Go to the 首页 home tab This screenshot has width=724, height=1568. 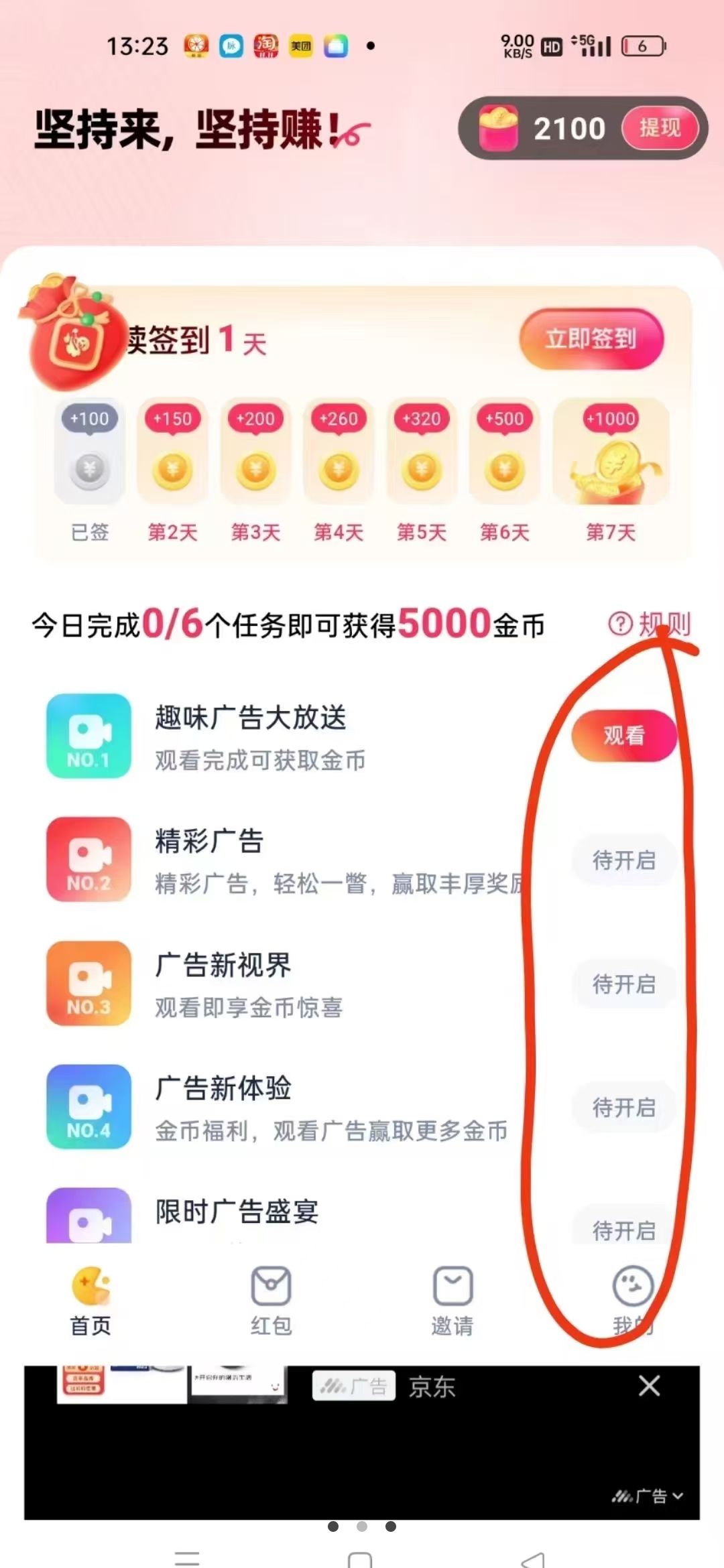coord(90,1301)
